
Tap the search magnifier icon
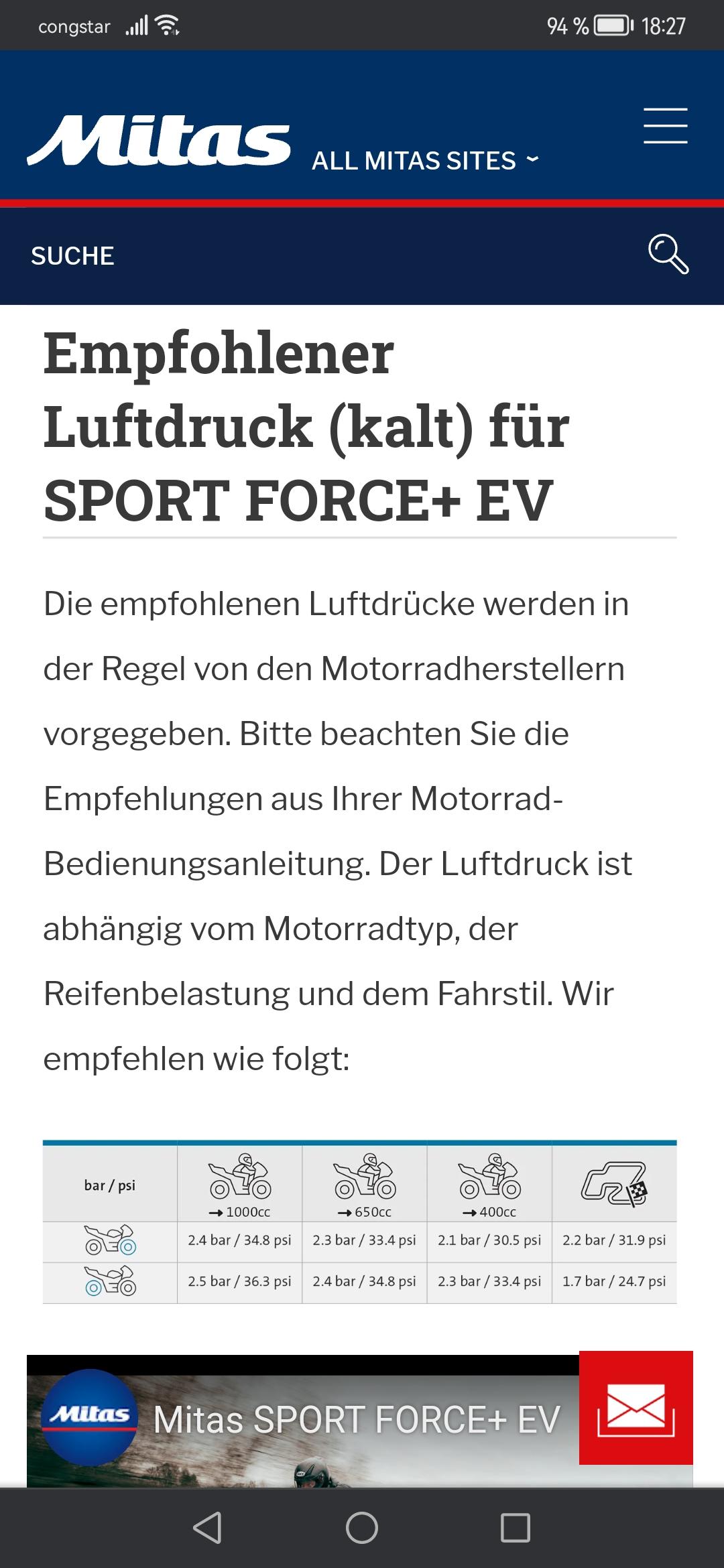pos(668,254)
